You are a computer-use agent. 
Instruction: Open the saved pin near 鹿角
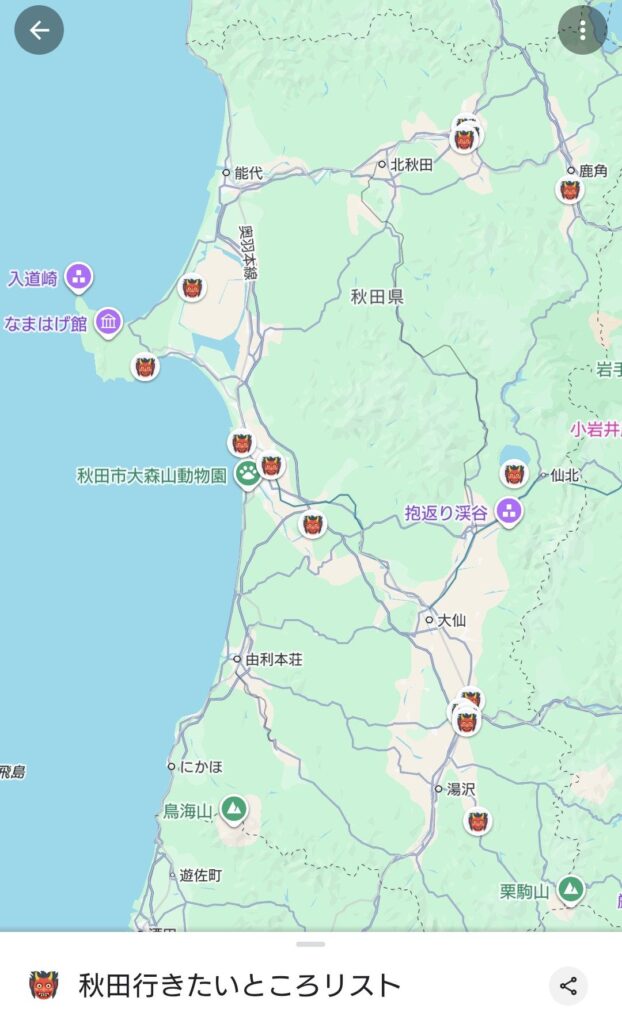point(570,190)
